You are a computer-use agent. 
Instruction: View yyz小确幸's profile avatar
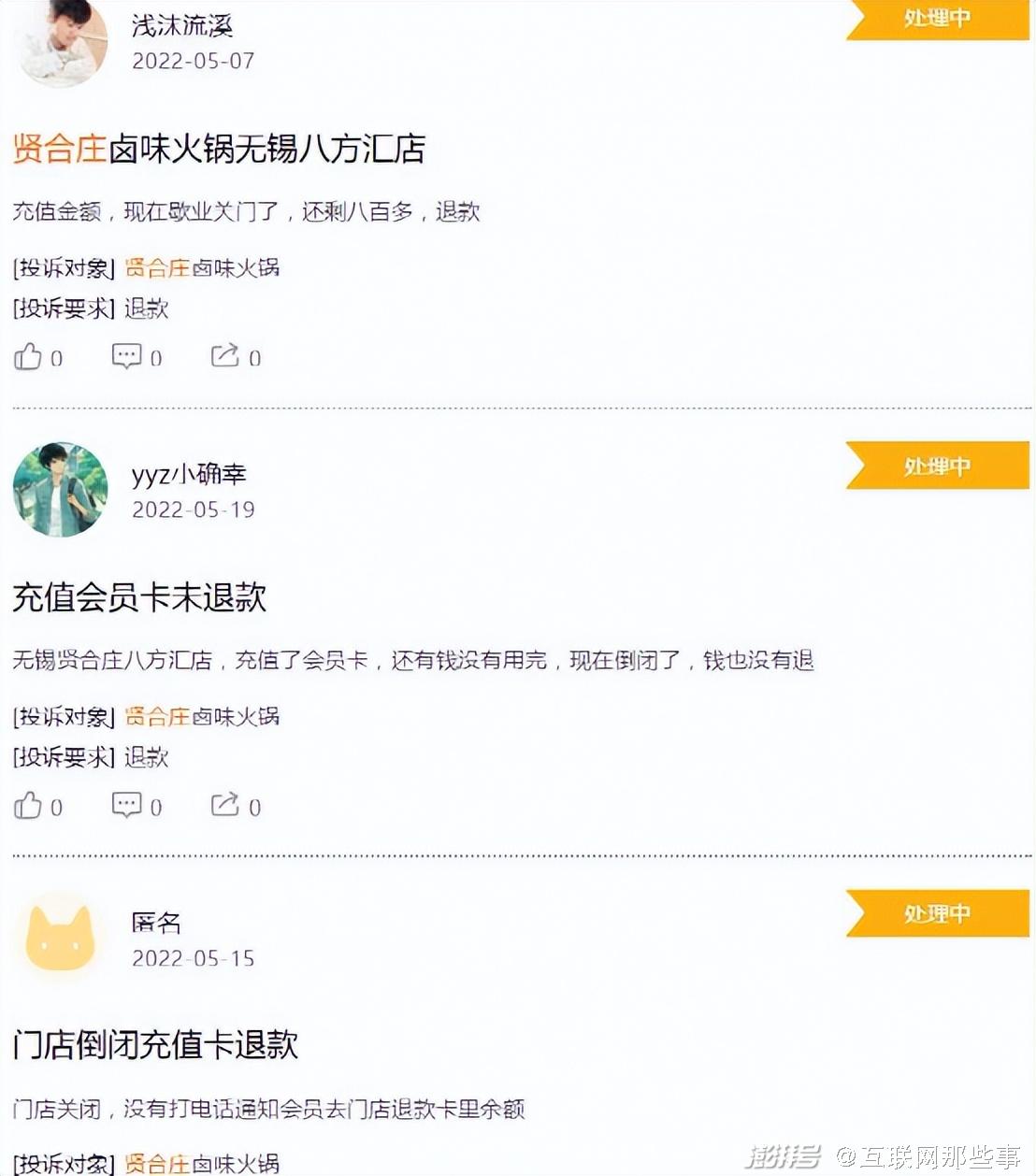coord(61,490)
